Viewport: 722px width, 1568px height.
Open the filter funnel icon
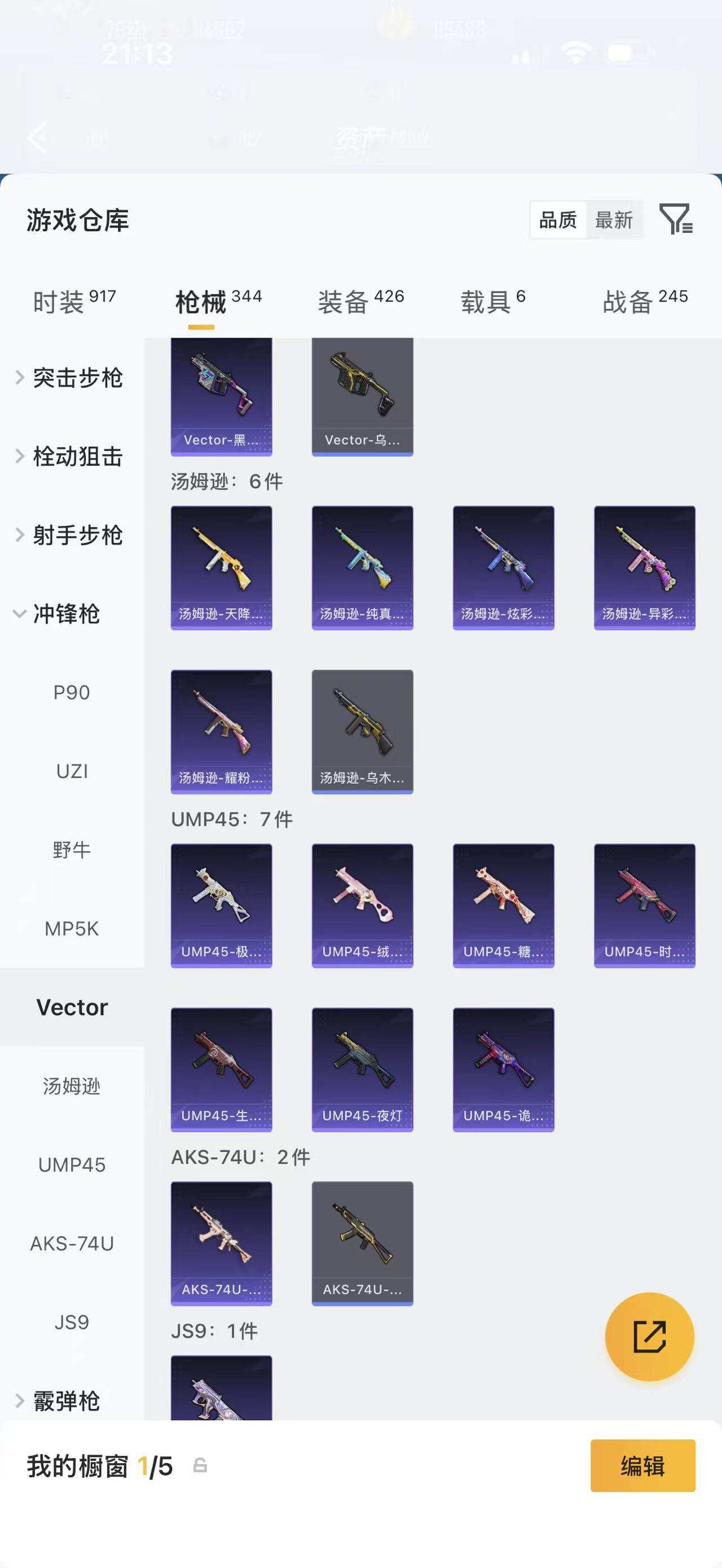[676, 219]
